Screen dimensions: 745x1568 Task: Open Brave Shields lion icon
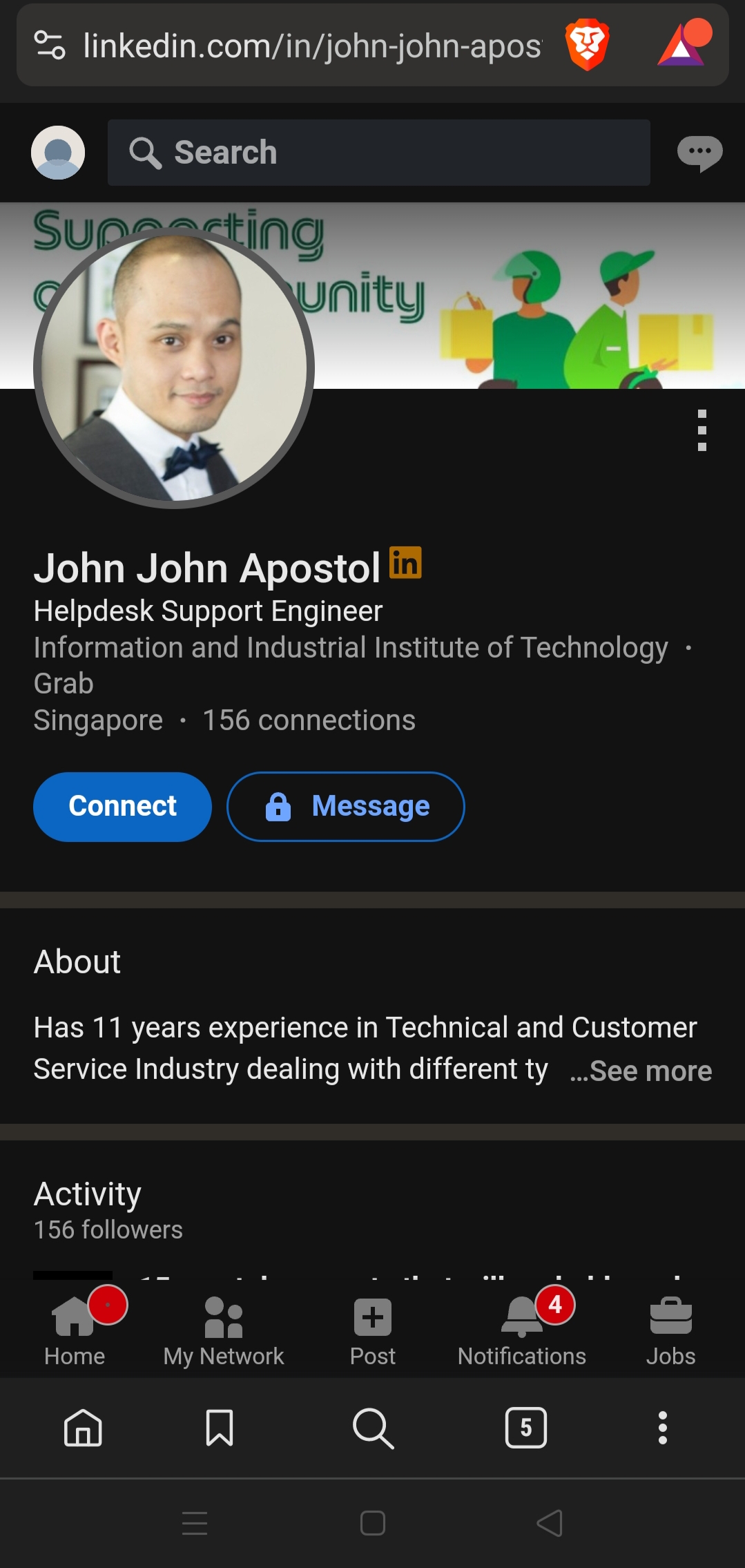[587, 45]
